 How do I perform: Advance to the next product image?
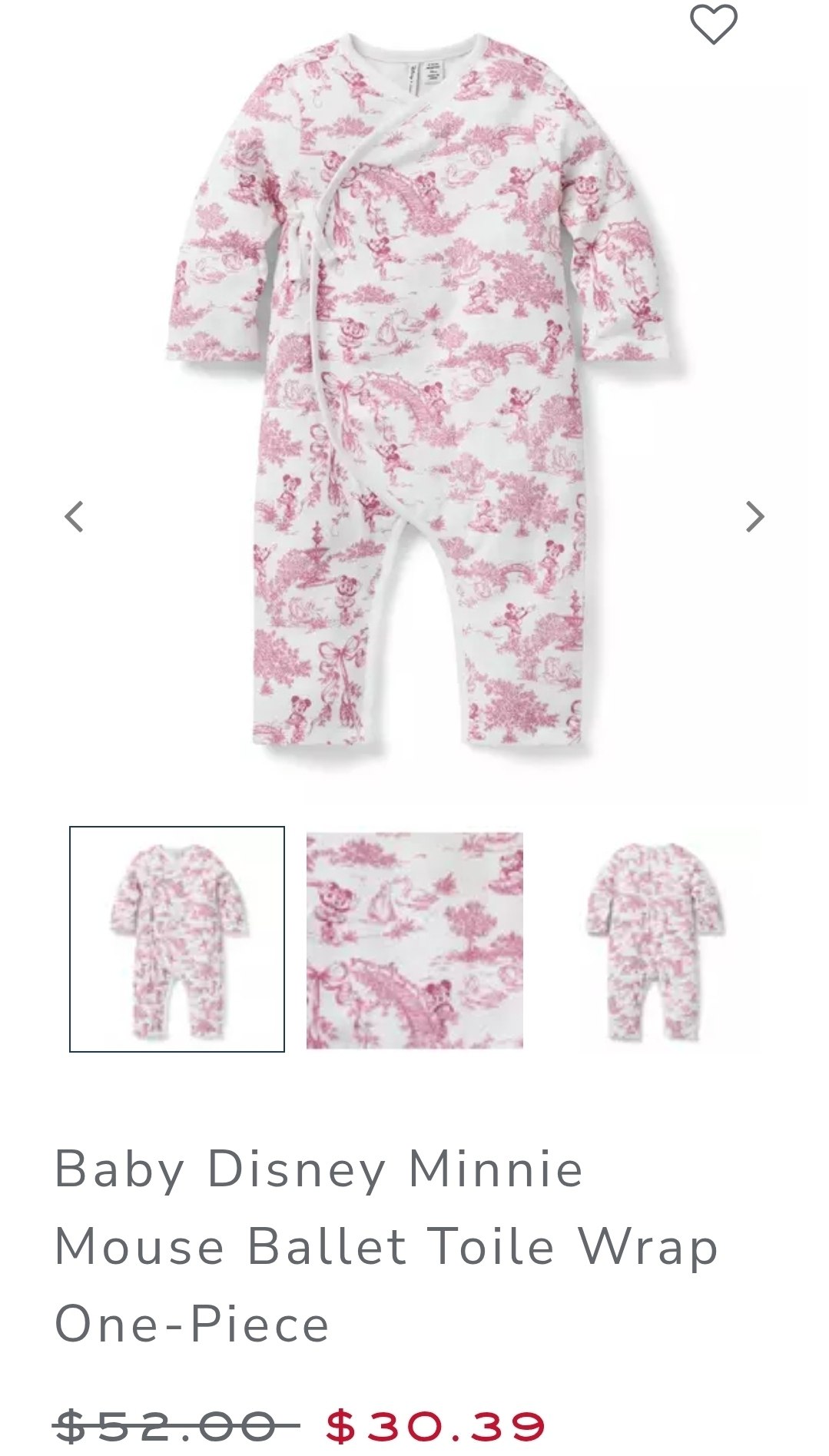click(755, 517)
